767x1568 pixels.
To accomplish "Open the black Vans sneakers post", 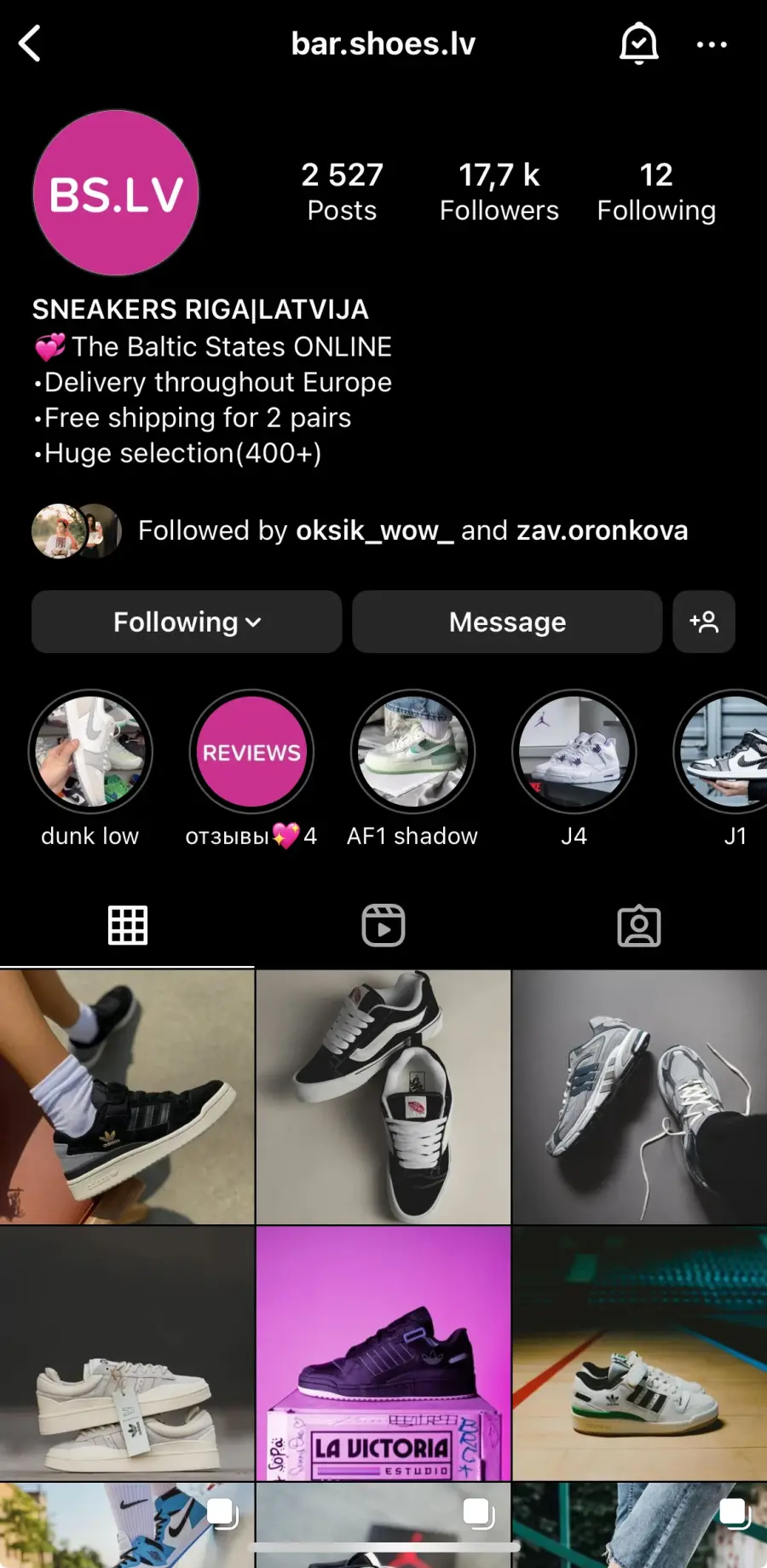I will (383, 1096).
